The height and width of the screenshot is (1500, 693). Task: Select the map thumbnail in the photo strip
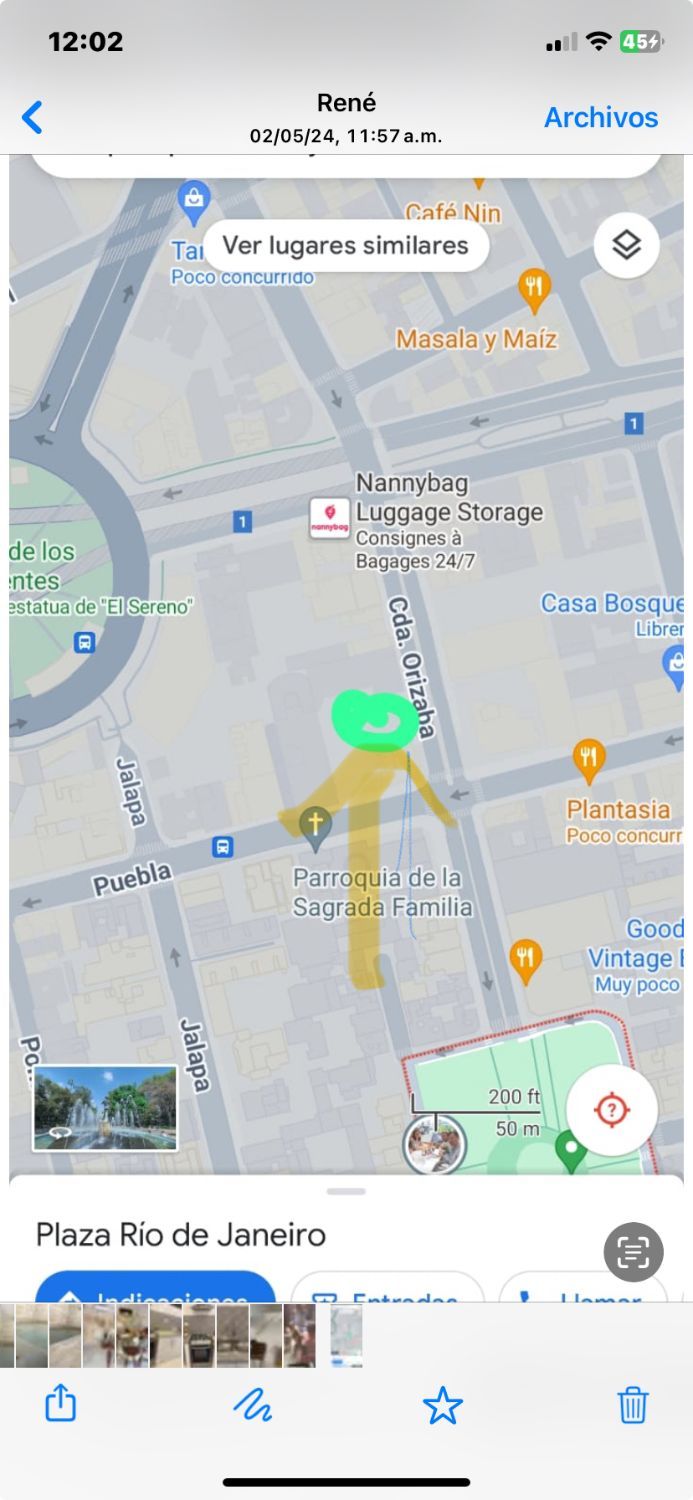point(346,1336)
